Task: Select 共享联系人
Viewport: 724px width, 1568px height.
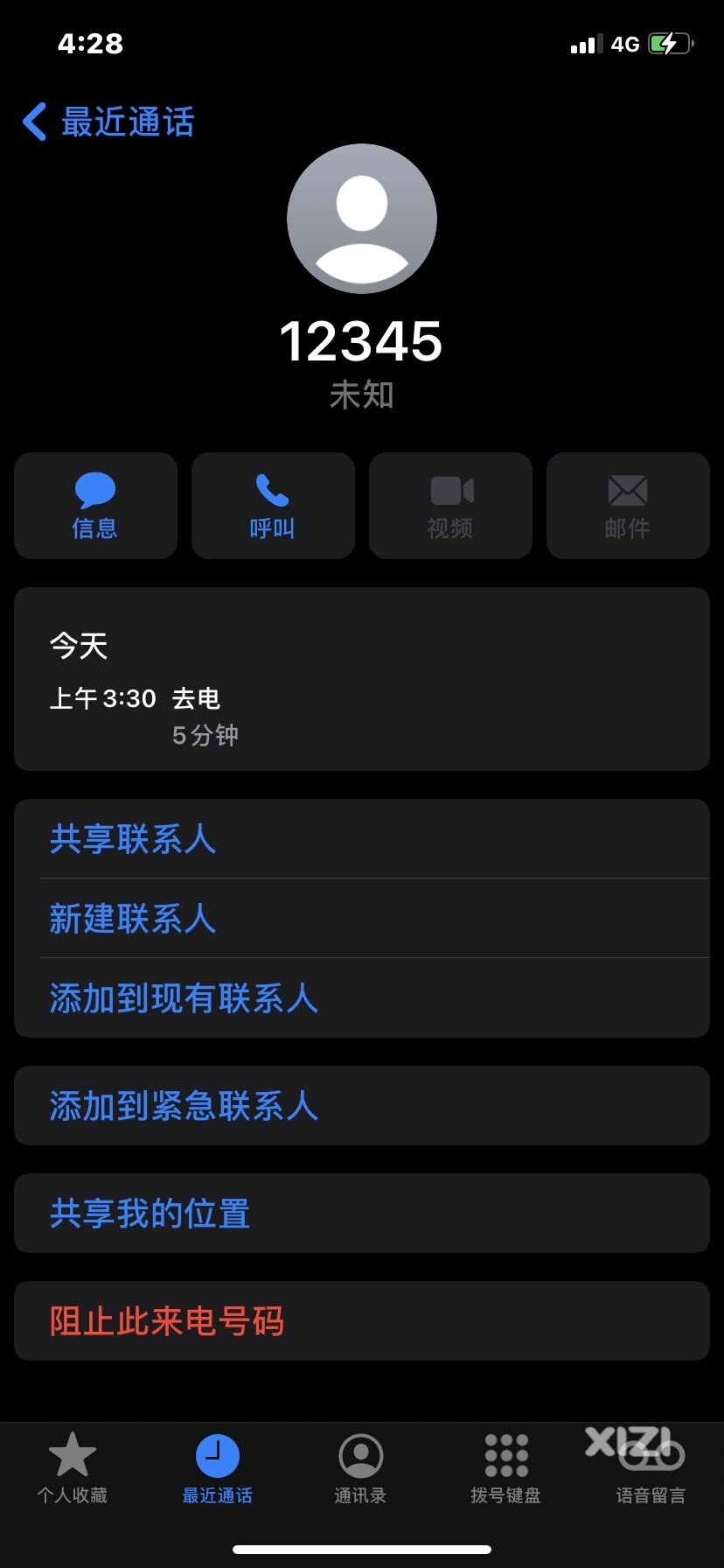Action: point(362,838)
